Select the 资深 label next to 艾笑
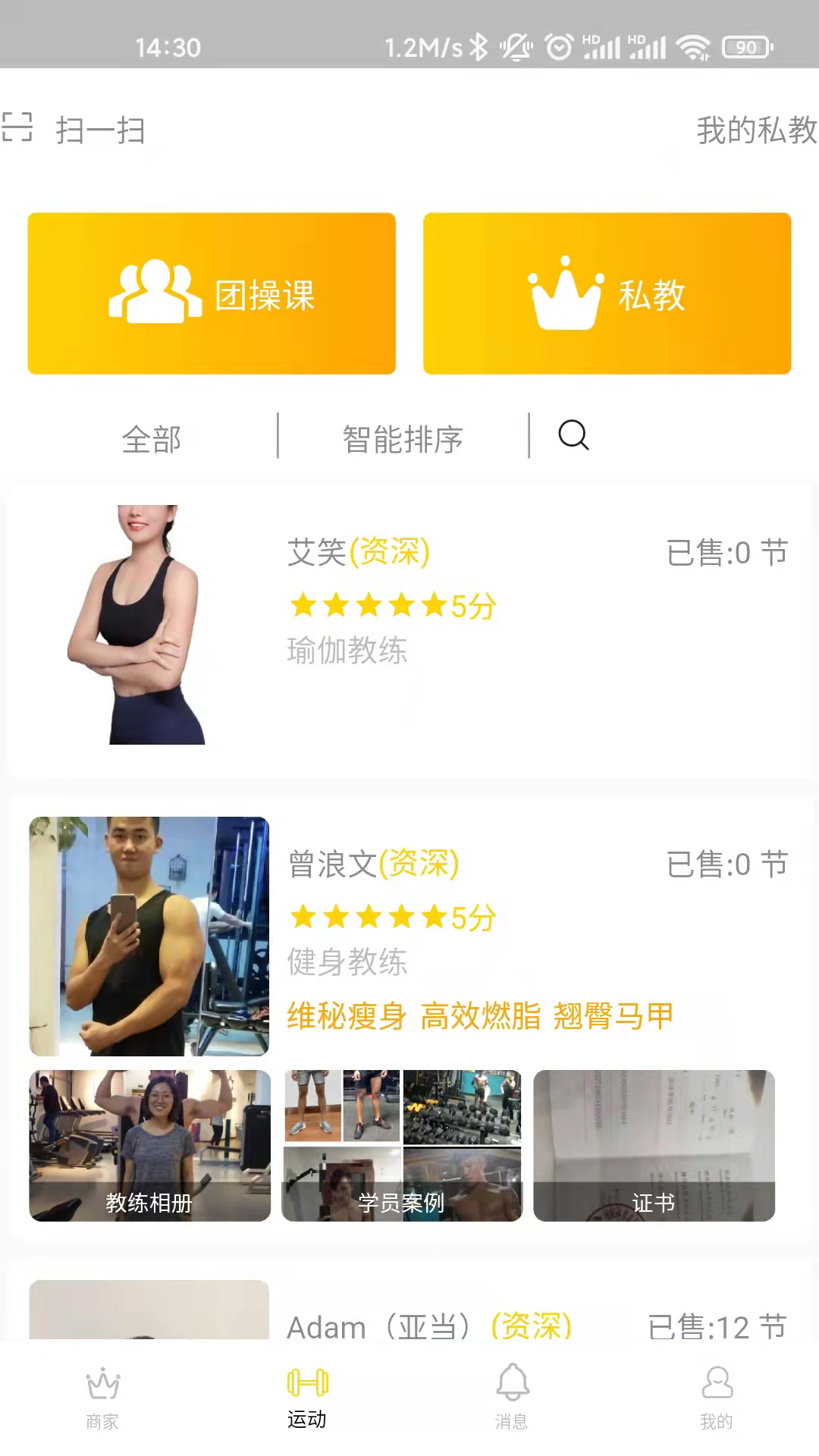This screenshot has height=1456, width=819. 389,552
